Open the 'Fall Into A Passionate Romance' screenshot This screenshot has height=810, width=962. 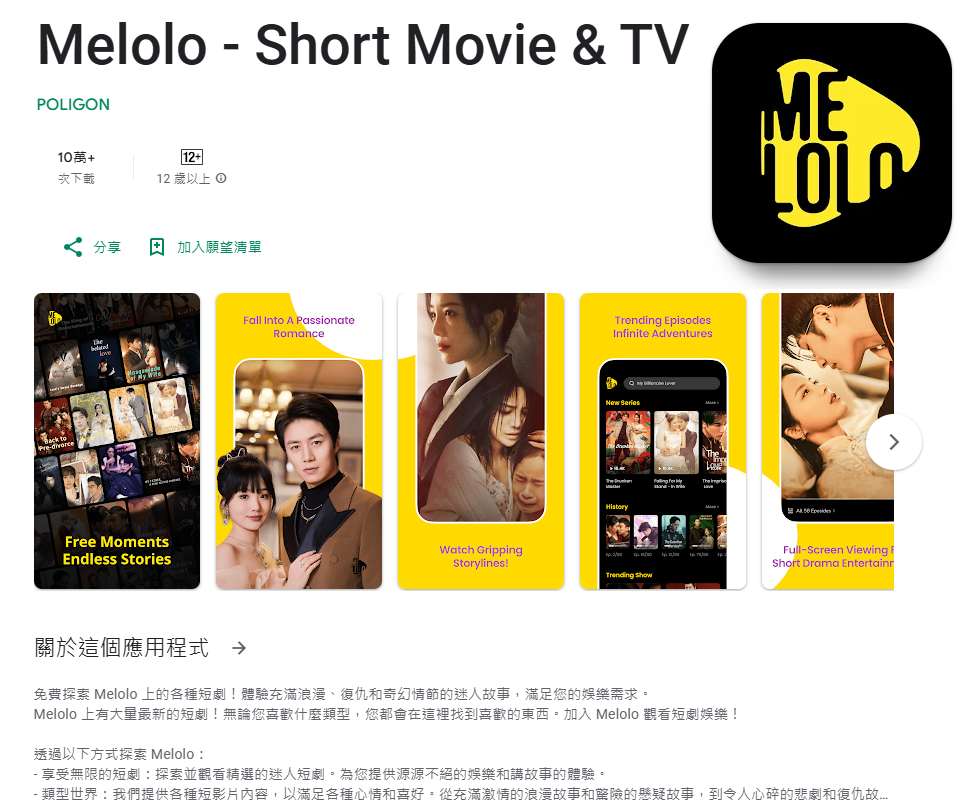299,441
